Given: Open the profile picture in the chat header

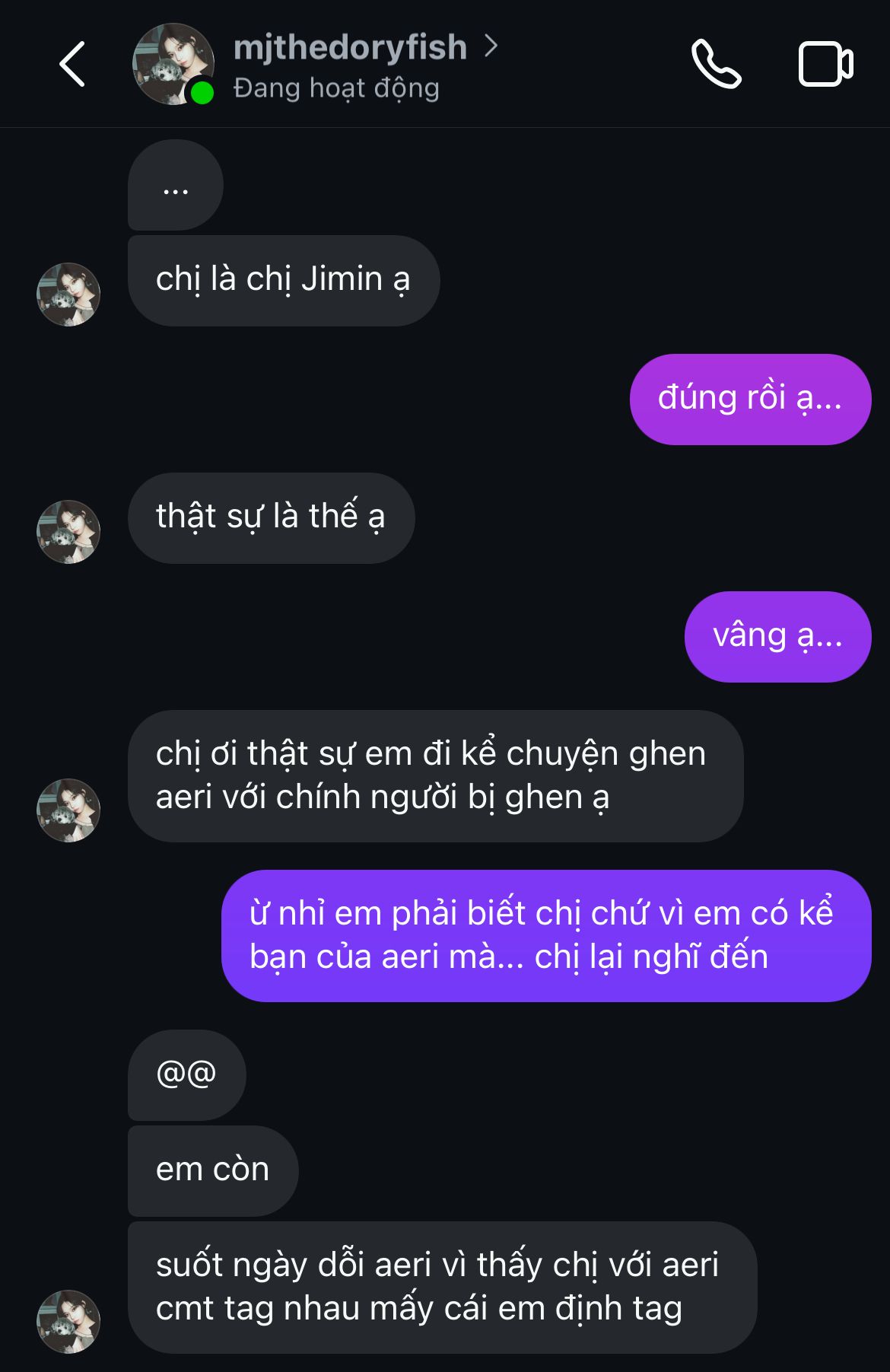Looking at the screenshot, I should (x=173, y=64).
